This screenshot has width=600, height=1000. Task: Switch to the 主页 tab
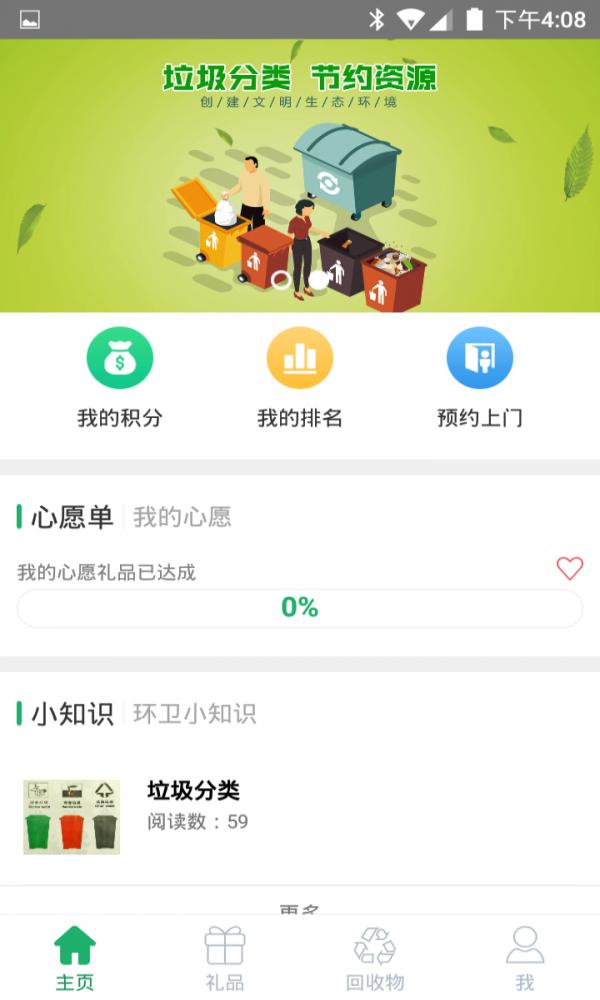(75, 957)
